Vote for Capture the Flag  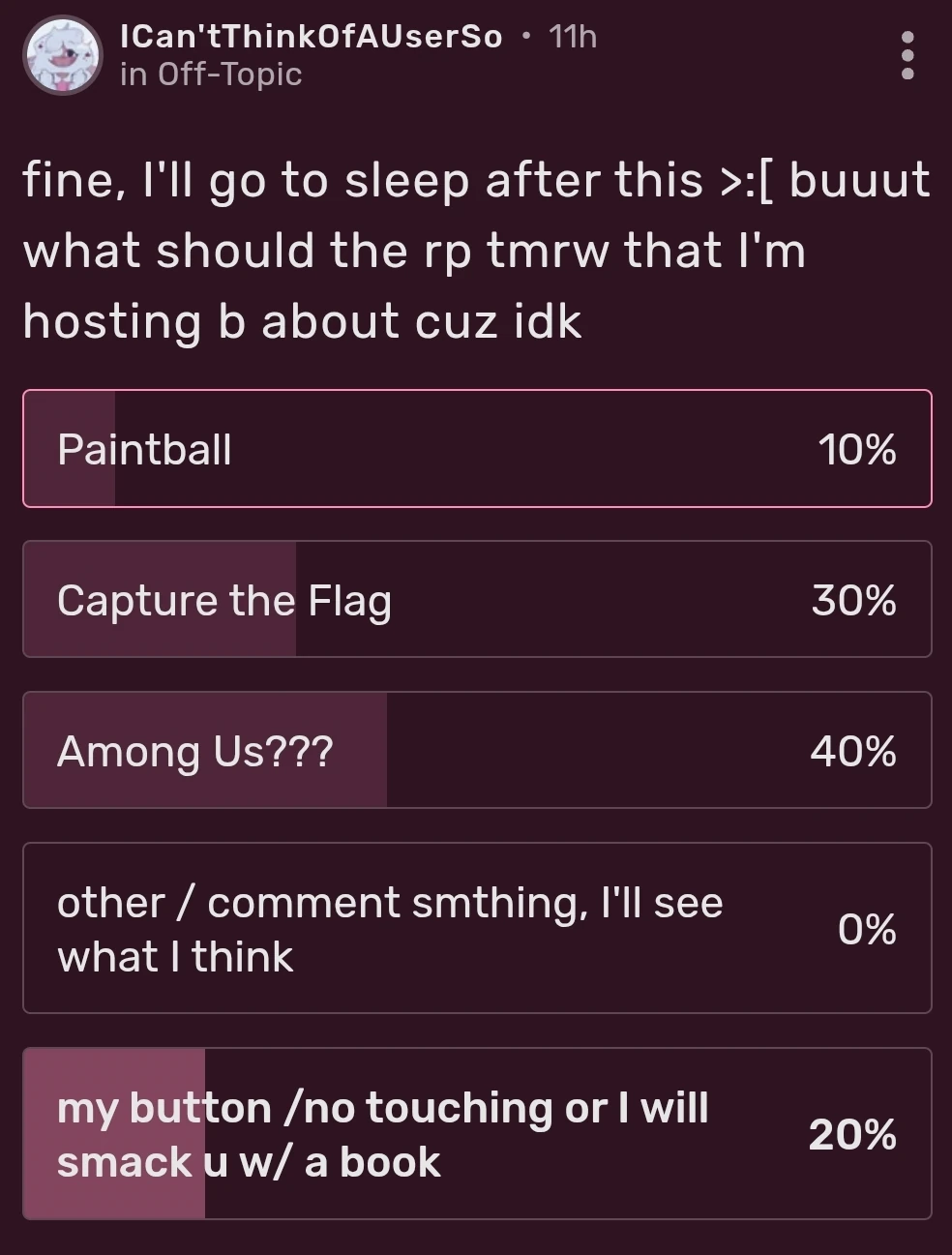(477, 600)
